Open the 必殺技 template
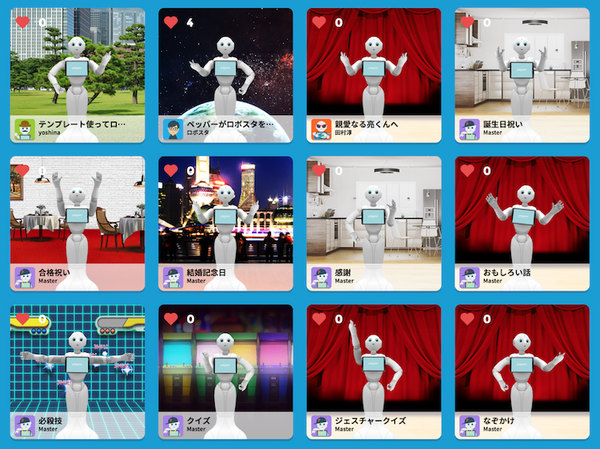Screen dimensions: 600x449 pyautogui.click(x=76, y=371)
